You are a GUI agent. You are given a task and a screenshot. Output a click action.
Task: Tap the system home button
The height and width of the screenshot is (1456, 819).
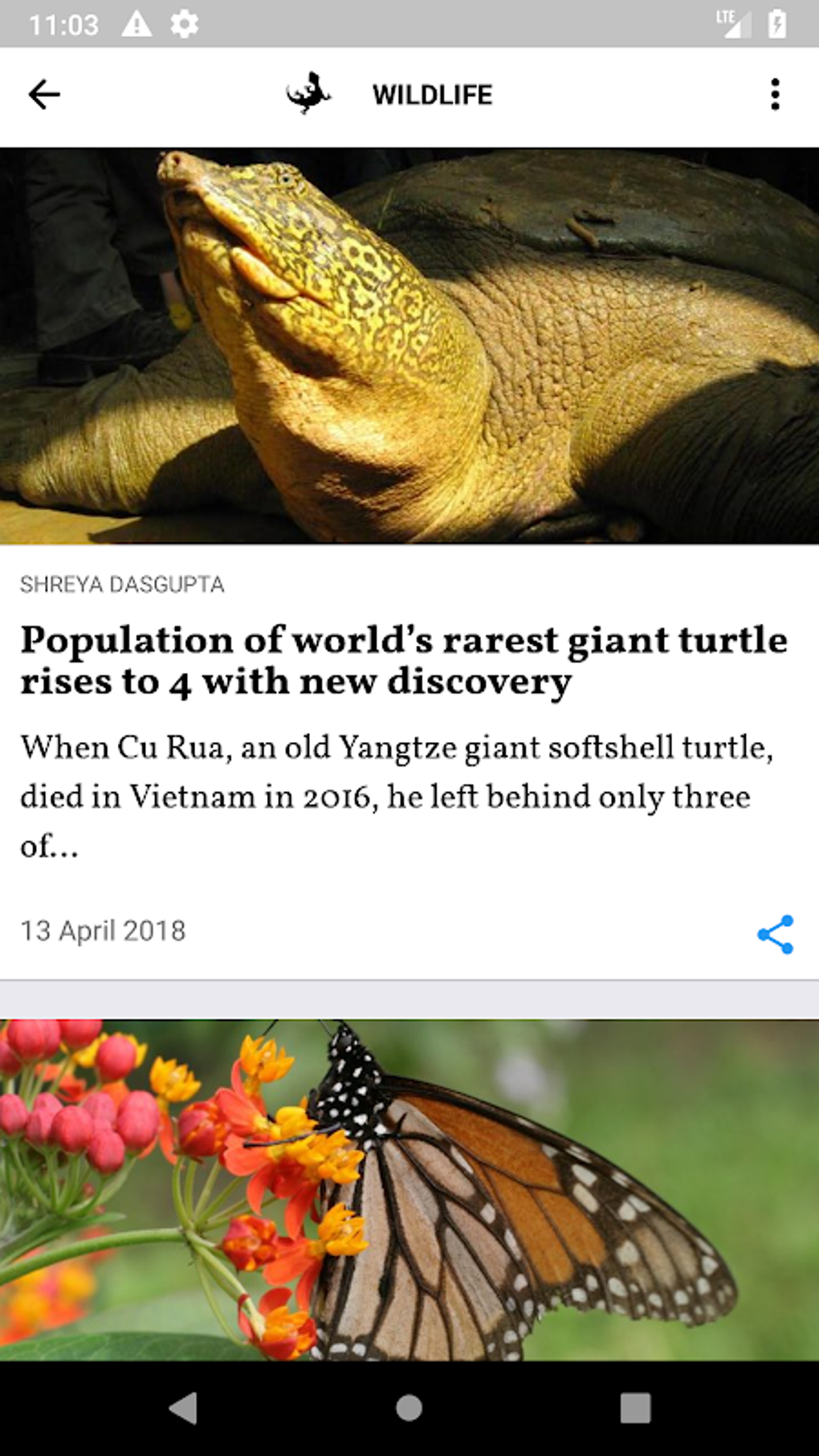coord(409,1408)
